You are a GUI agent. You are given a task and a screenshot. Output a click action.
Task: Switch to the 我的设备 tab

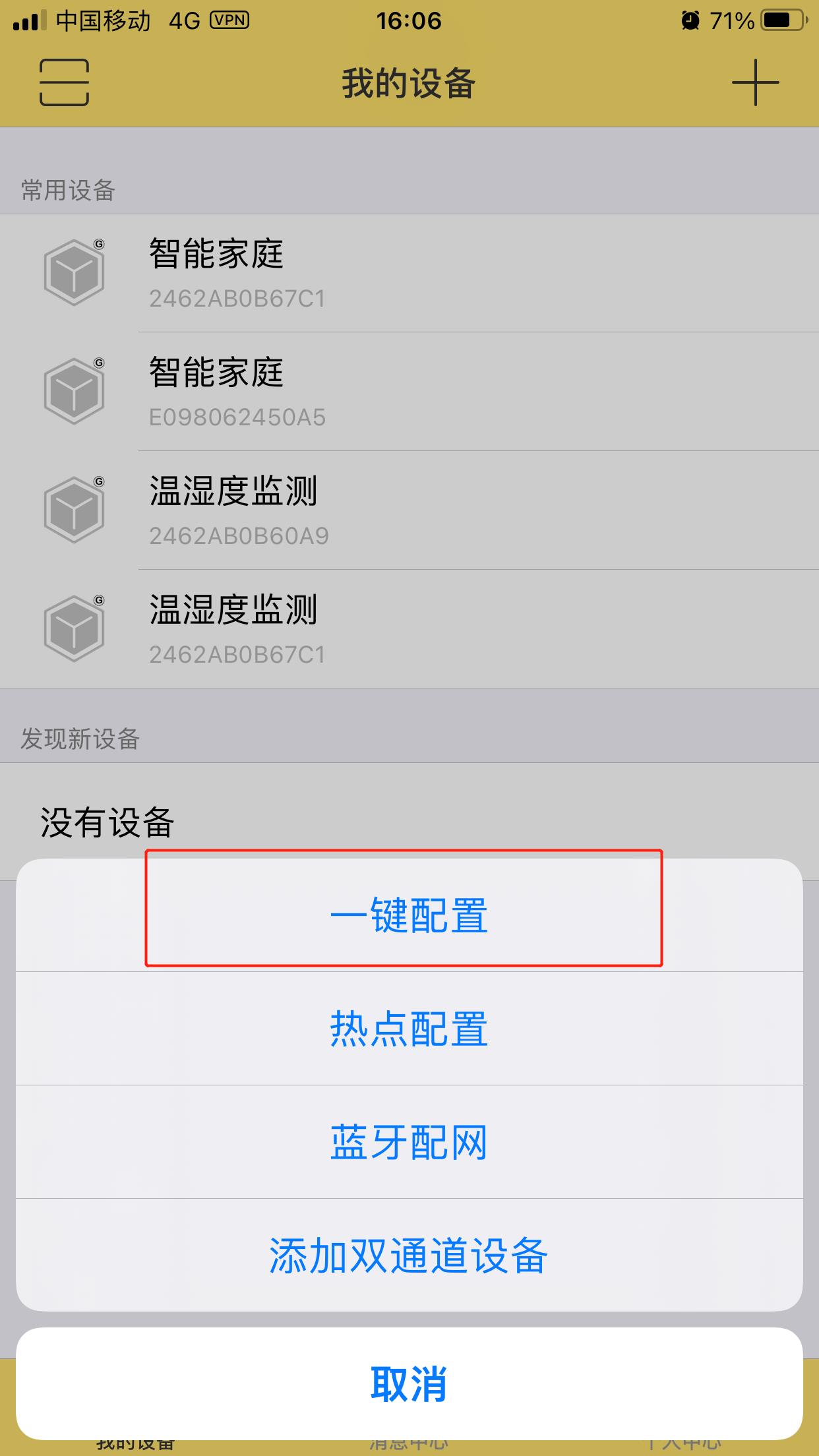pyautogui.click(x=136, y=1444)
